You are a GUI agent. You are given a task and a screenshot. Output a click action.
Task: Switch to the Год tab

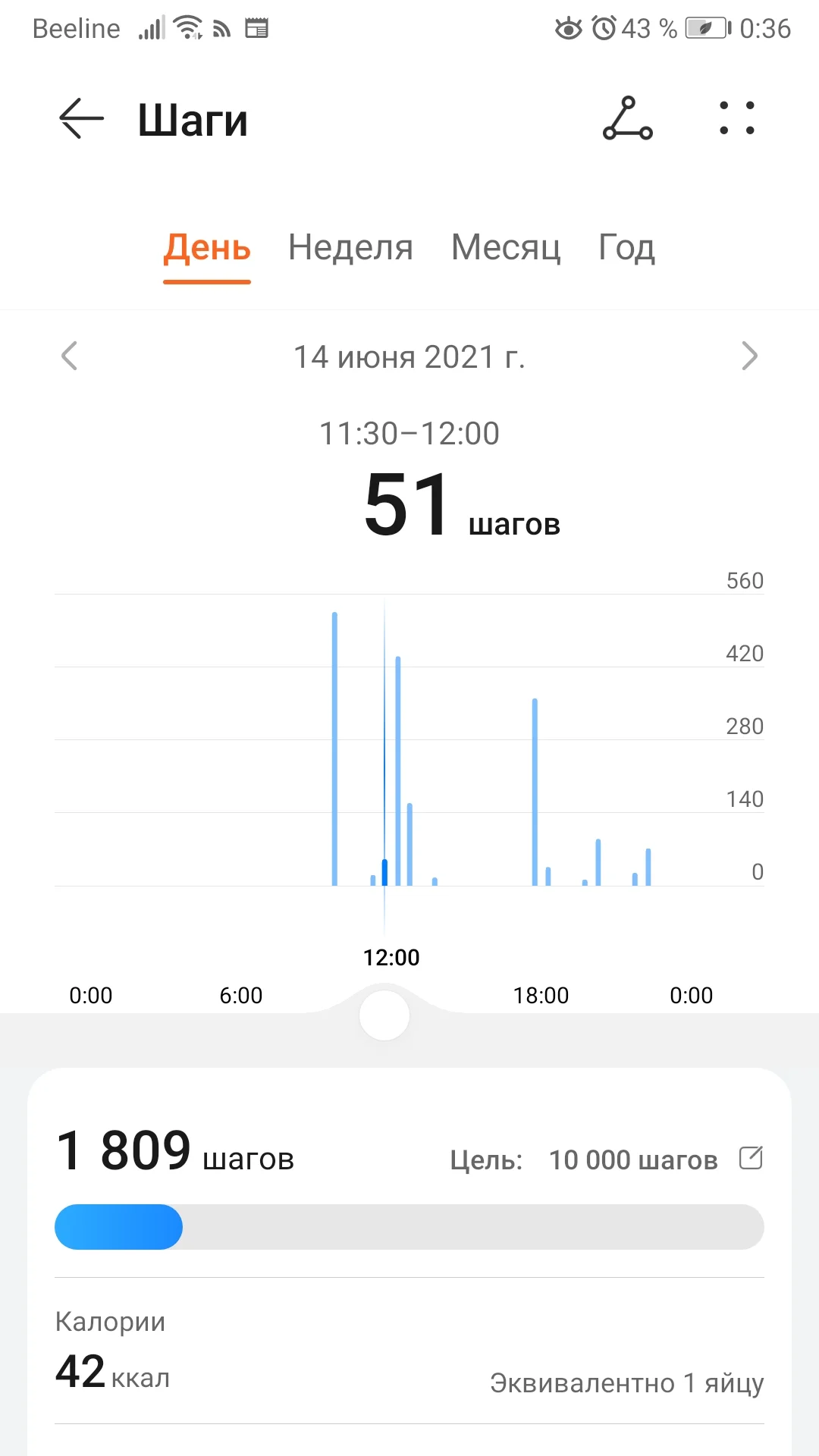click(626, 248)
